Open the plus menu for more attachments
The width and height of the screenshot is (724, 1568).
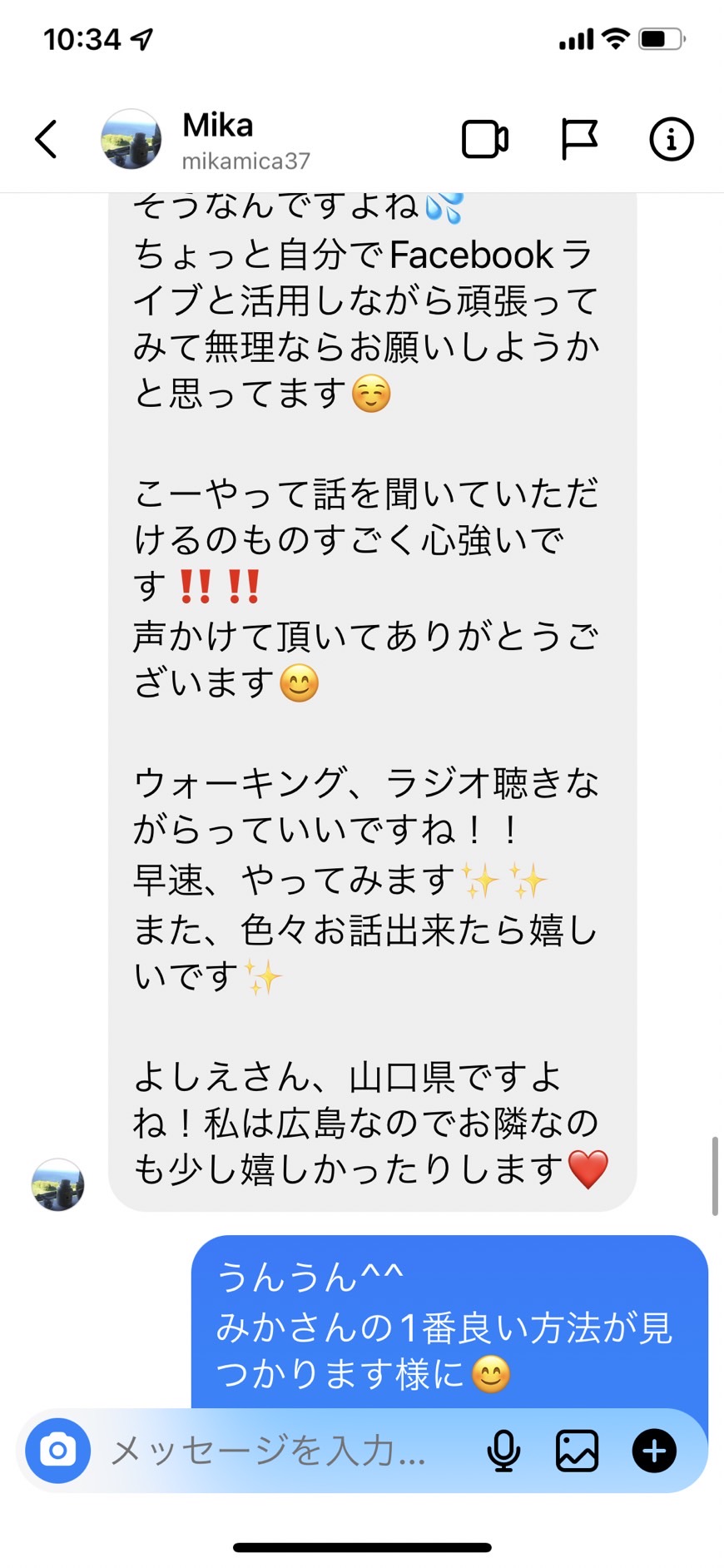click(654, 1451)
